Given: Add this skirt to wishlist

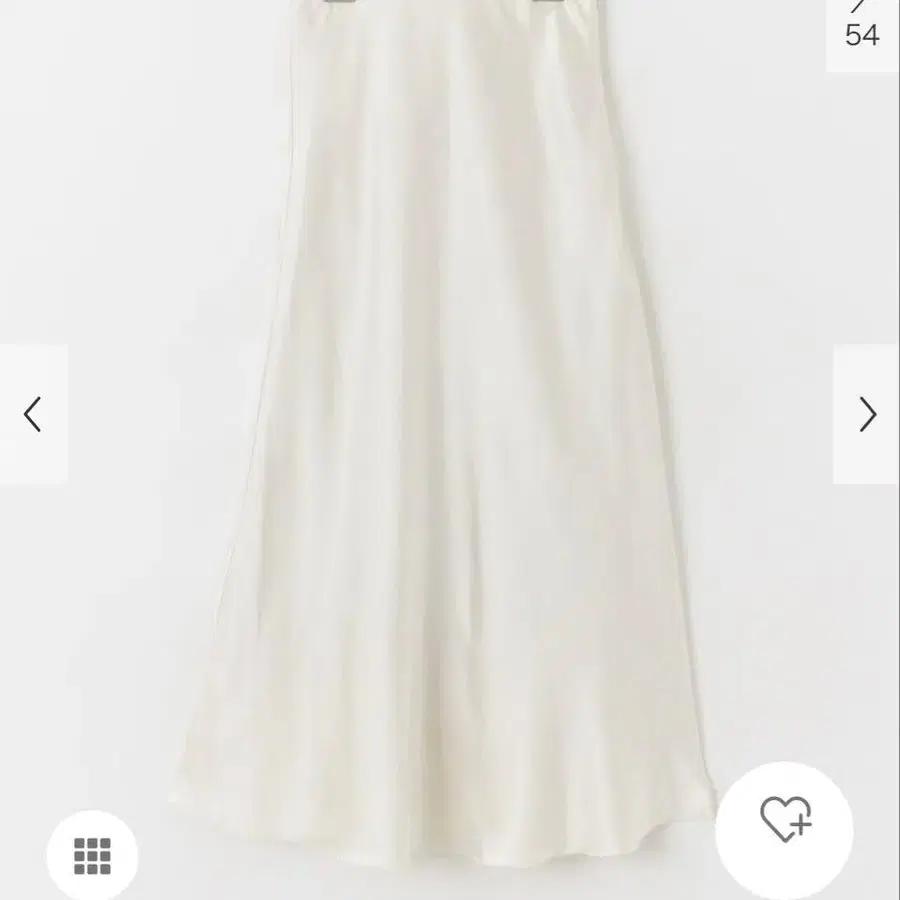Looking at the screenshot, I should pos(785,821).
